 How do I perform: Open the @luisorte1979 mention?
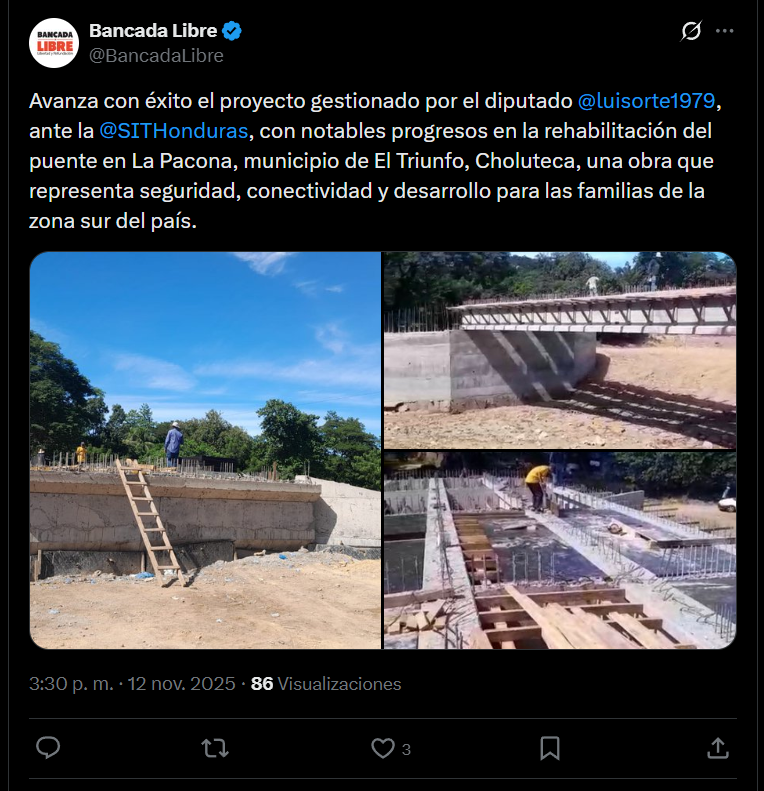point(649,102)
